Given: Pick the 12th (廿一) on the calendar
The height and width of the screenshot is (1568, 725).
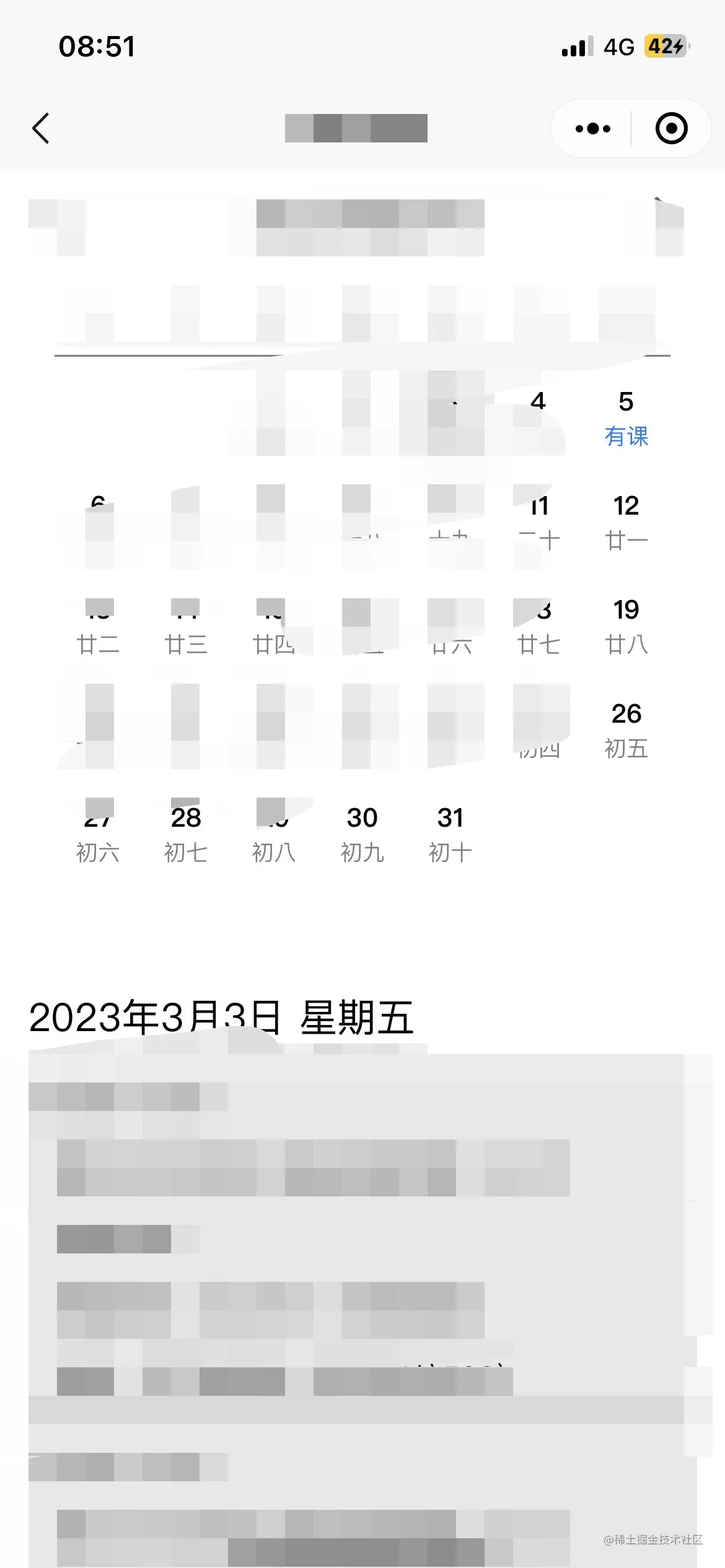Looking at the screenshot, I should tap(626, 522).
